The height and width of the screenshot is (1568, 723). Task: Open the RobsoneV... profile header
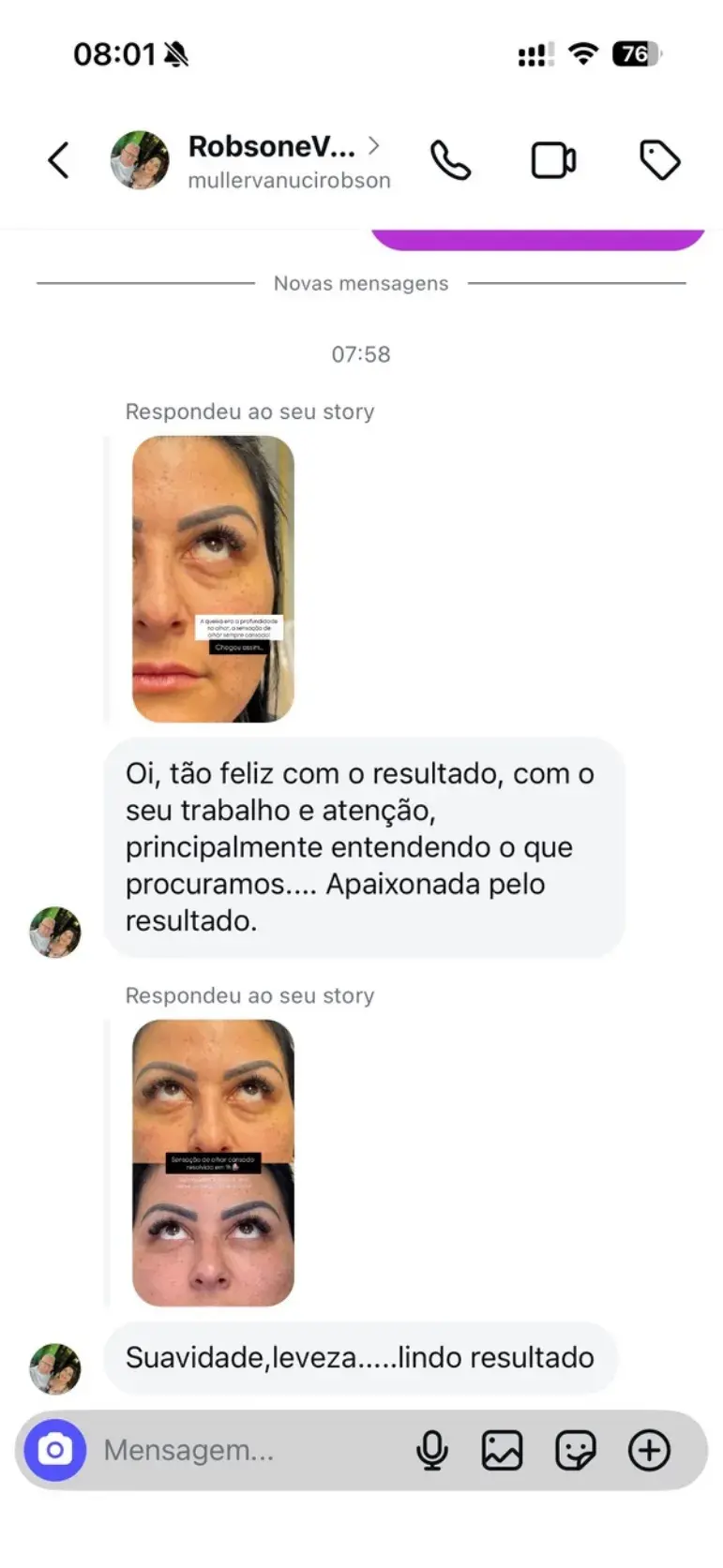coord(272,160)
